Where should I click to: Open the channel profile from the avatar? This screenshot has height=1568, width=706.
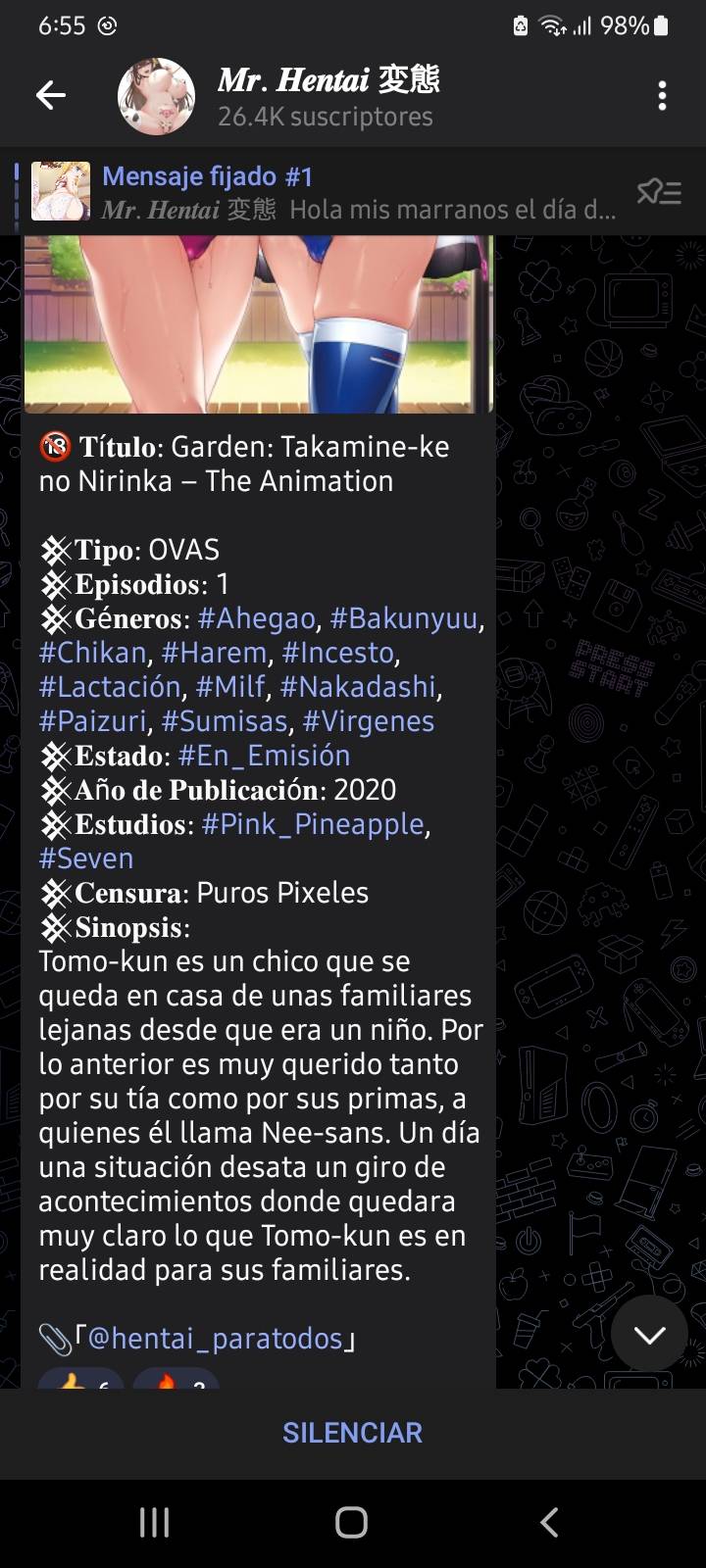pos(157,95)
